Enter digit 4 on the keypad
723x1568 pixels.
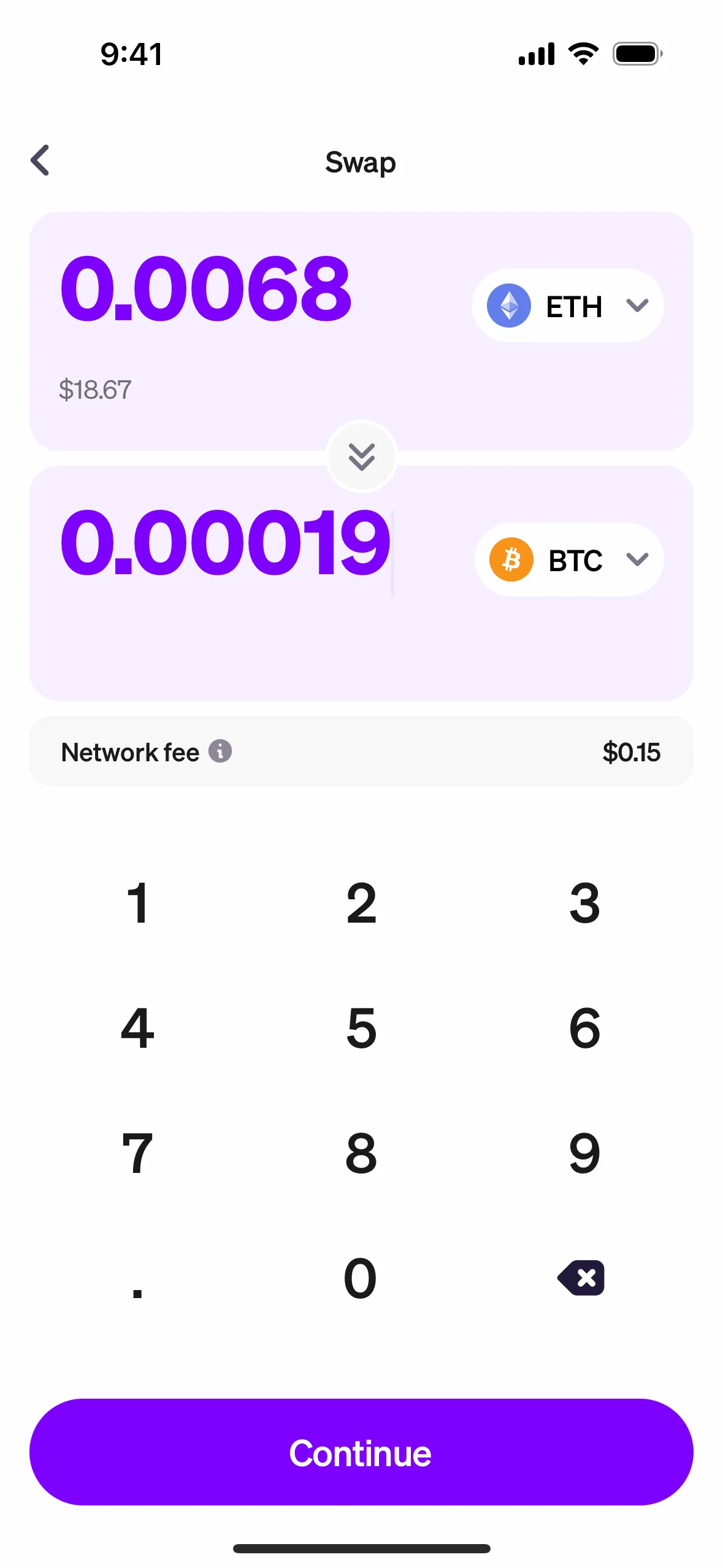[137, 1028]
